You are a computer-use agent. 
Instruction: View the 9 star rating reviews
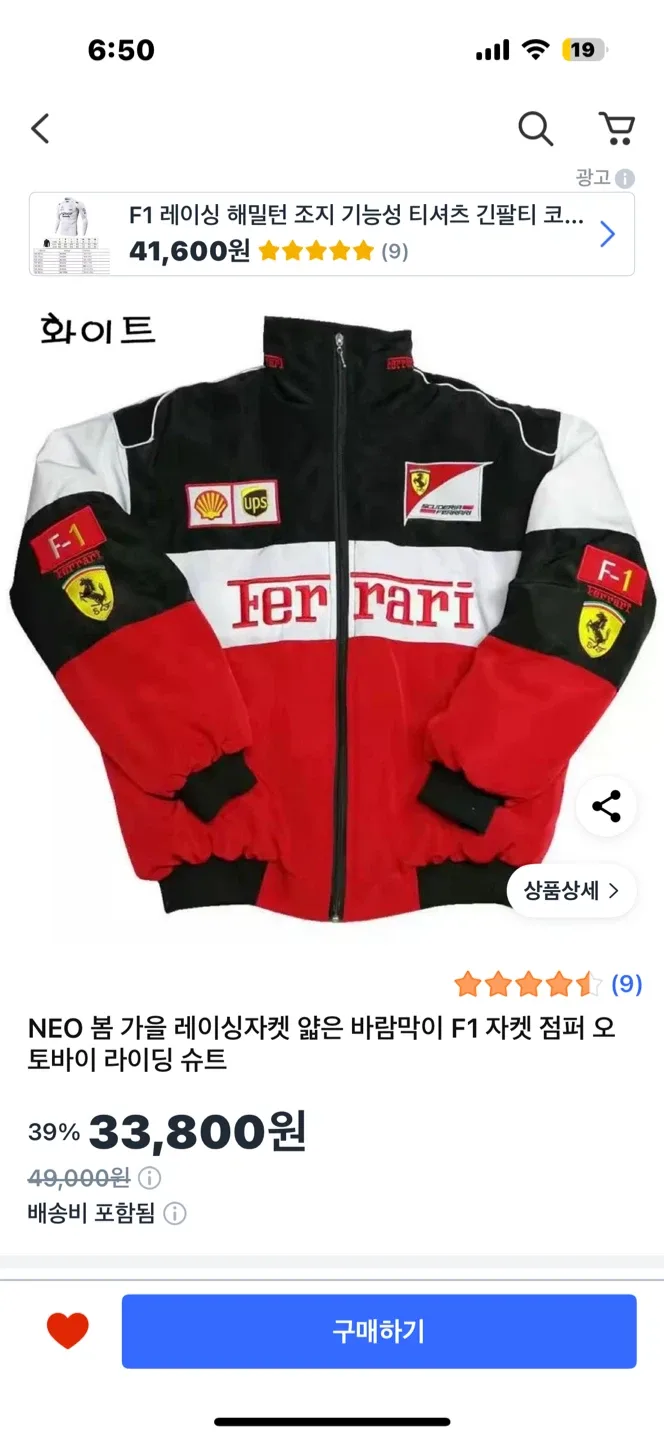click(x=548, y=984)
